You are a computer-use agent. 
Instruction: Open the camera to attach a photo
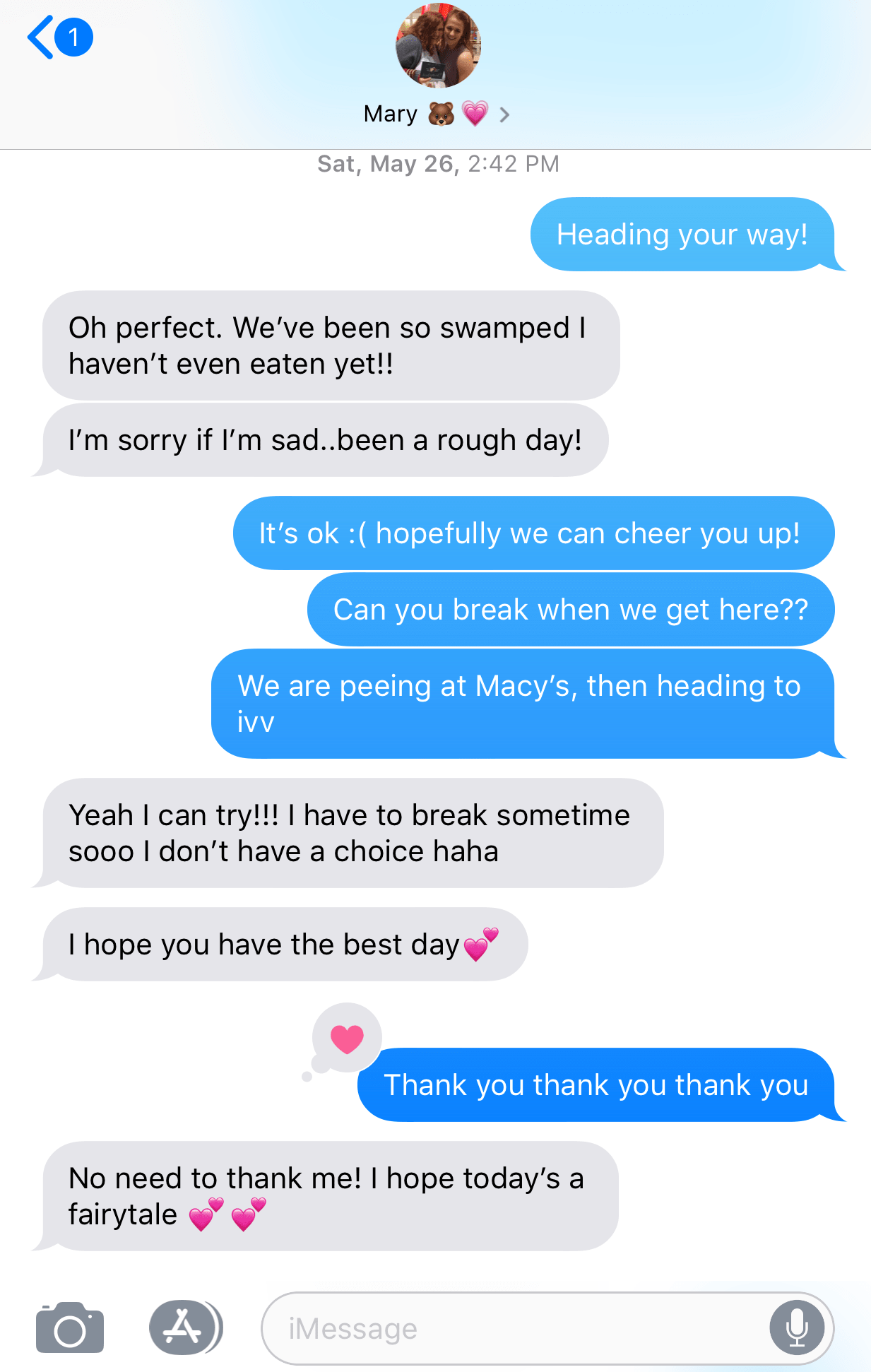[x=69, y=1328]
